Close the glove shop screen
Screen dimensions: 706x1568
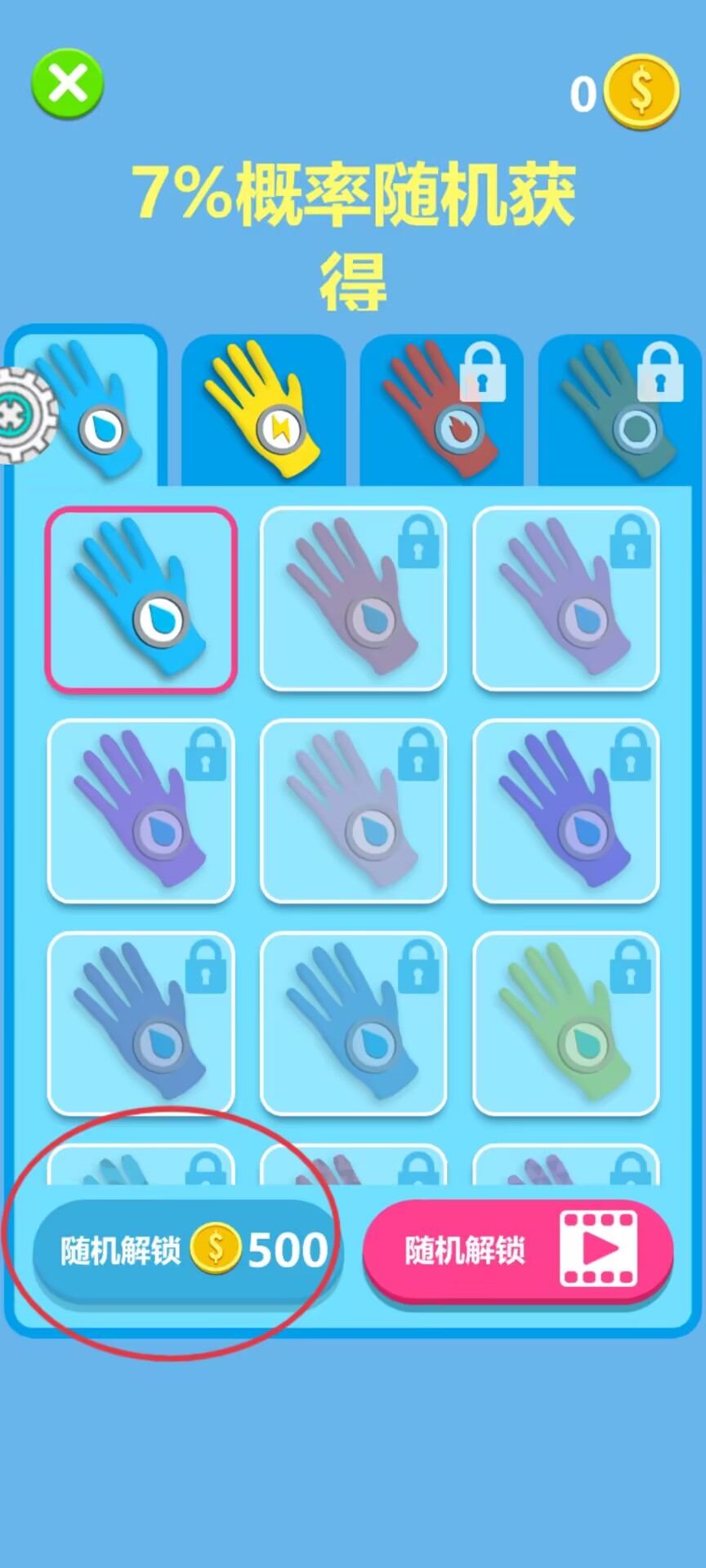[68, 84]
